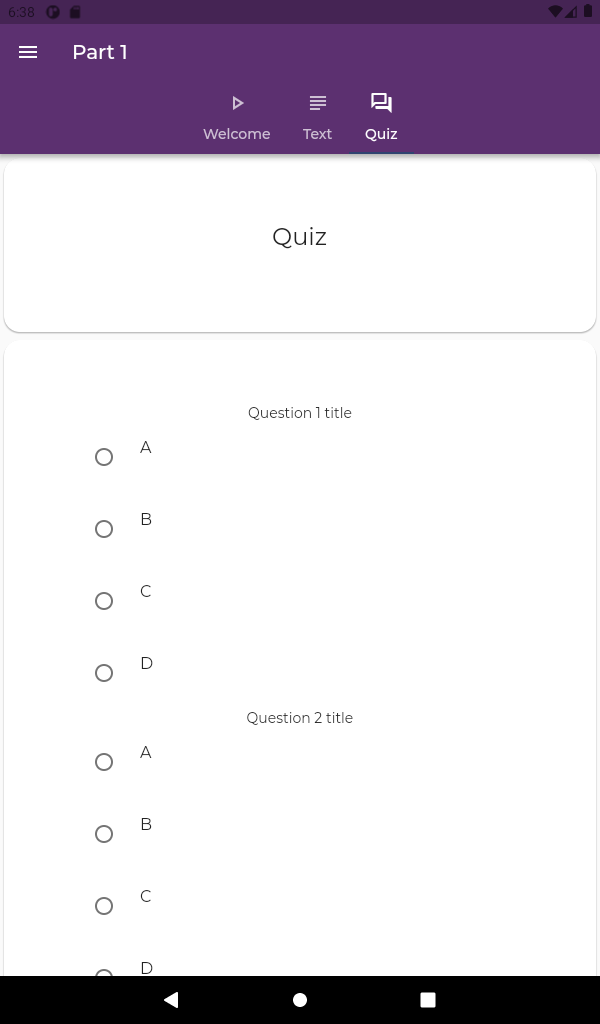
Task: Switch to the Text tab
Action: pyautogui.click(x=317, y=118)
